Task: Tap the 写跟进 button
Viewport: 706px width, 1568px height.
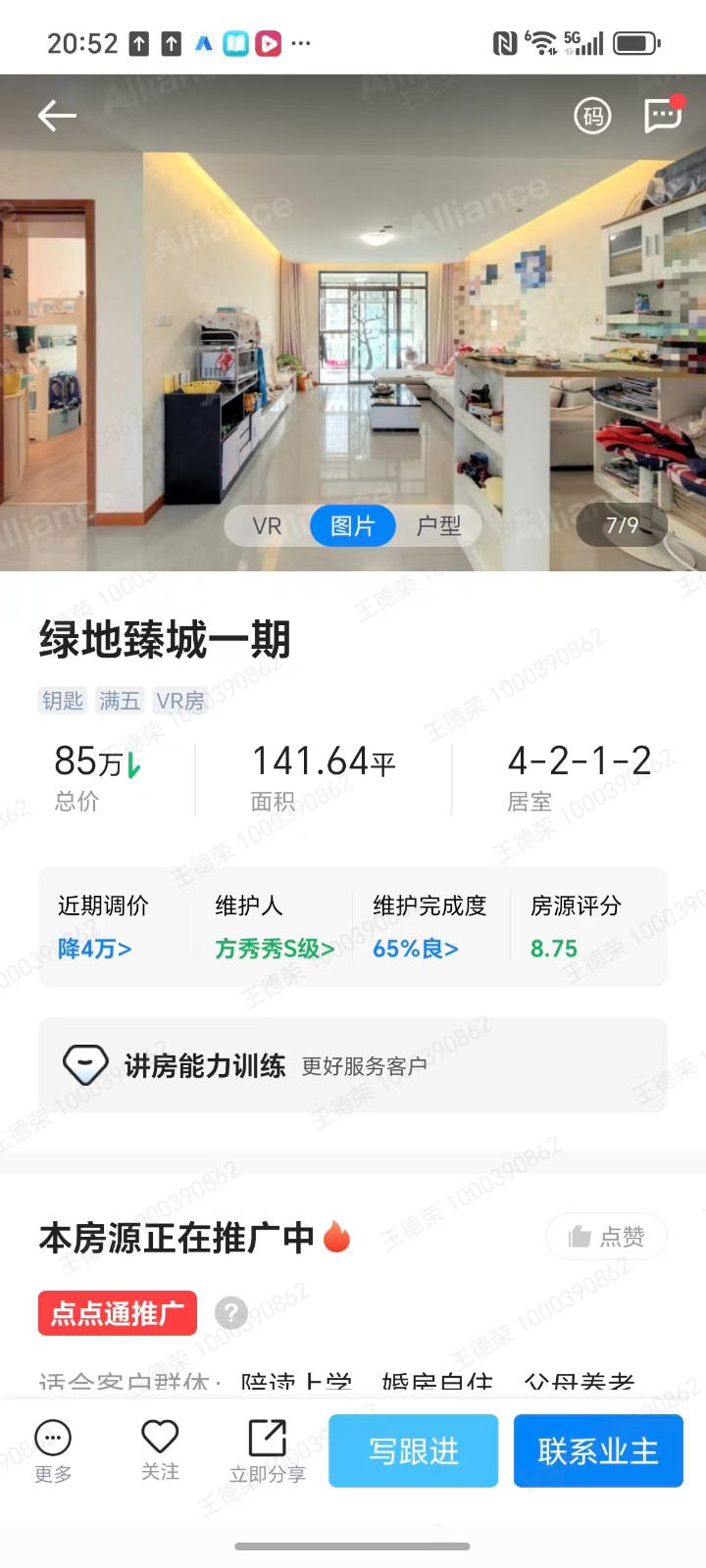Action: tap(413, 1450)
